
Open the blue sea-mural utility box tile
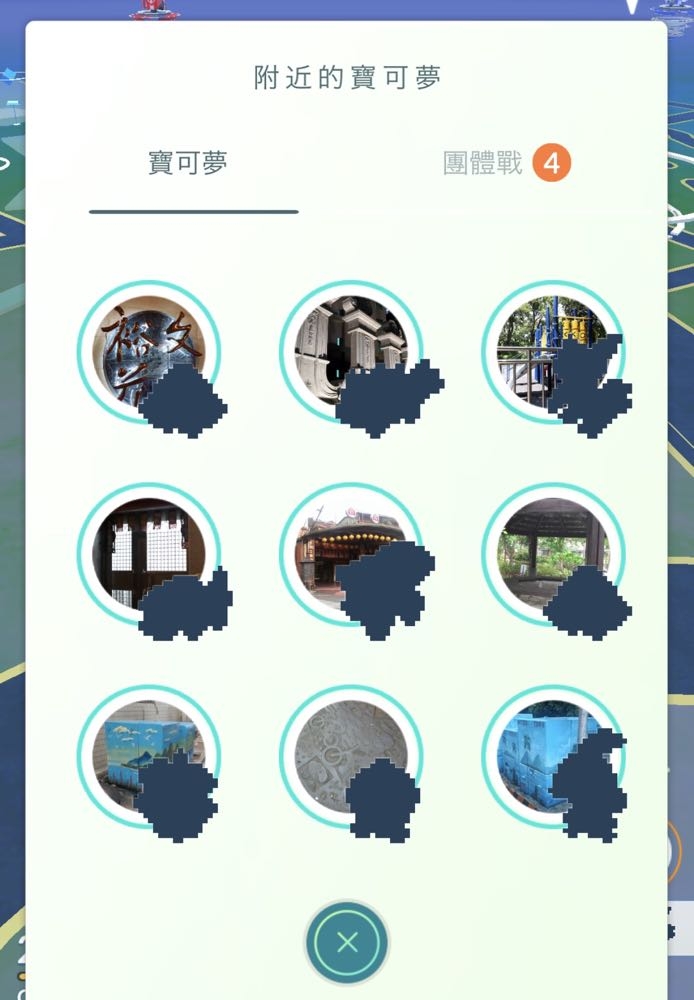[x=149, y=757]
